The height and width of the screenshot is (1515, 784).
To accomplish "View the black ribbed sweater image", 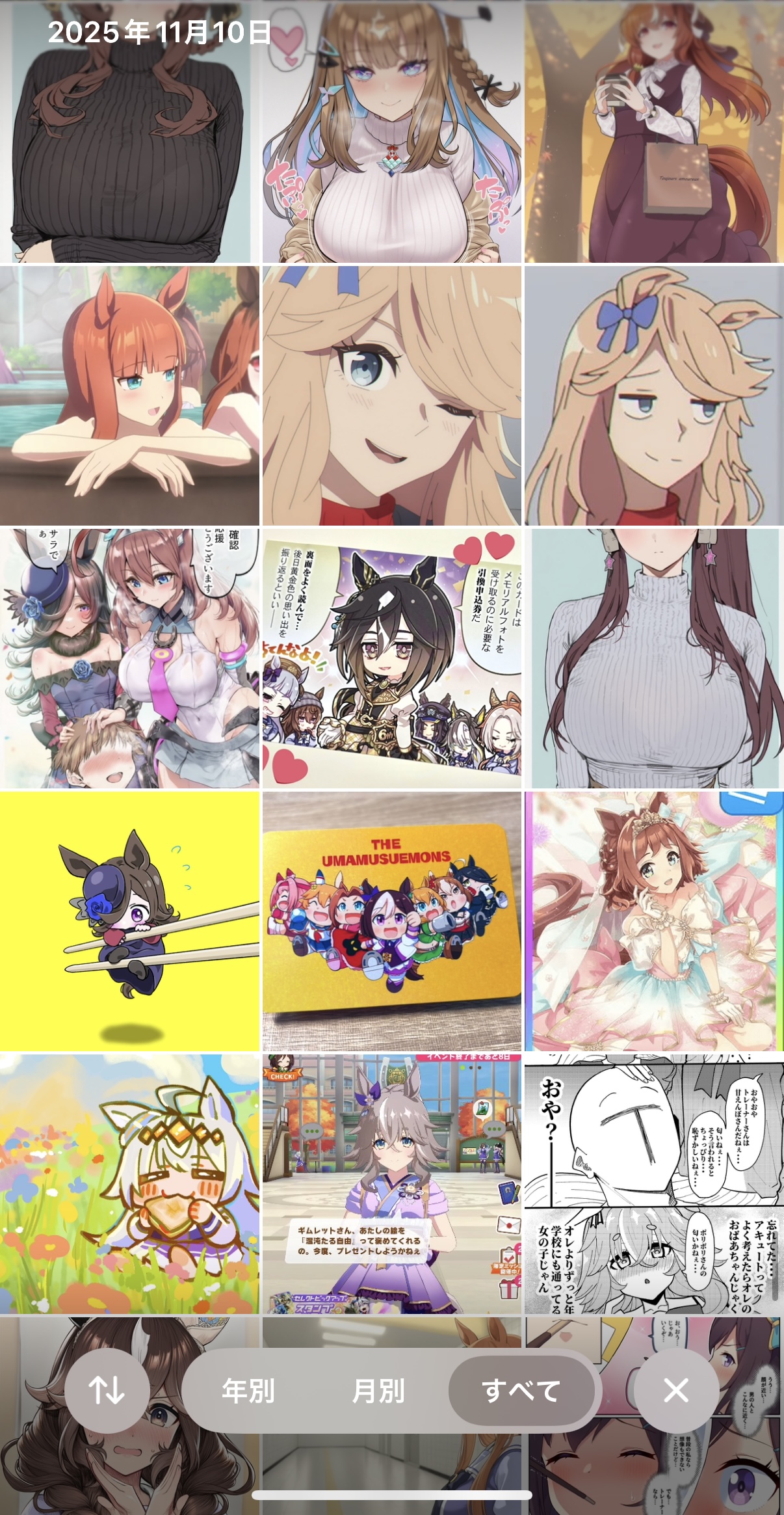I will pos(129,132).
